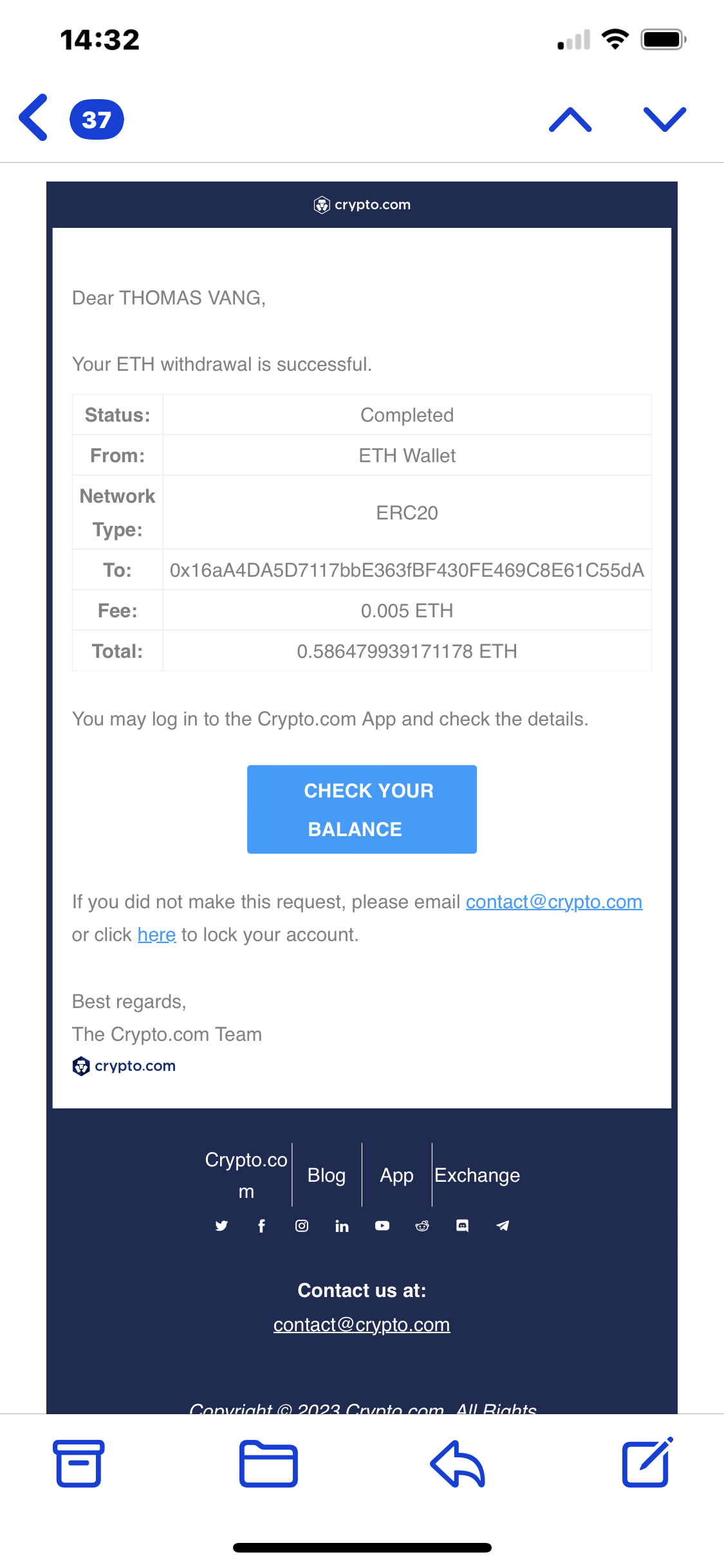724x1568 pixels.
Task: Compose a new email
Action: 647,1463
